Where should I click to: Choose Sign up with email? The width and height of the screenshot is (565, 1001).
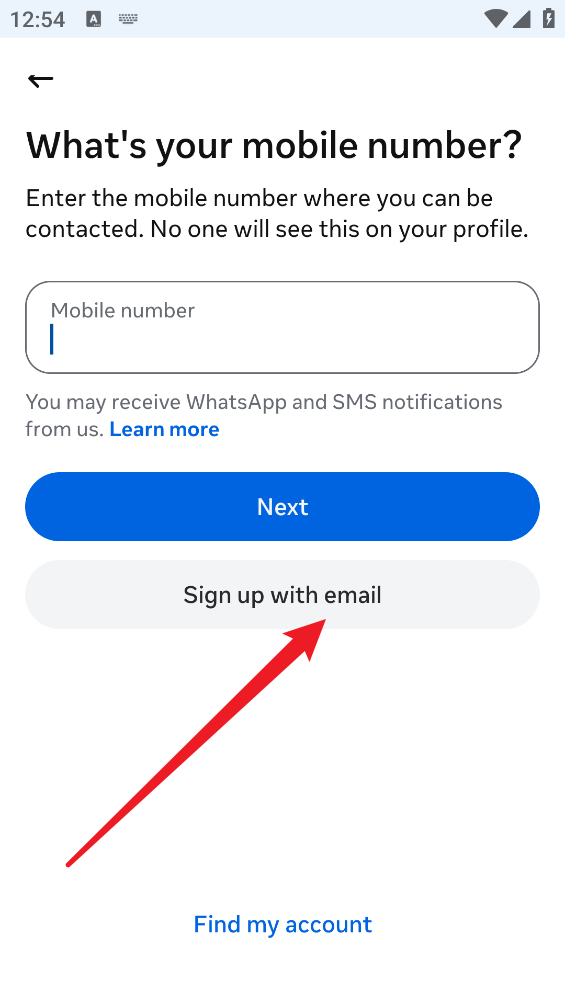[282, 594]
